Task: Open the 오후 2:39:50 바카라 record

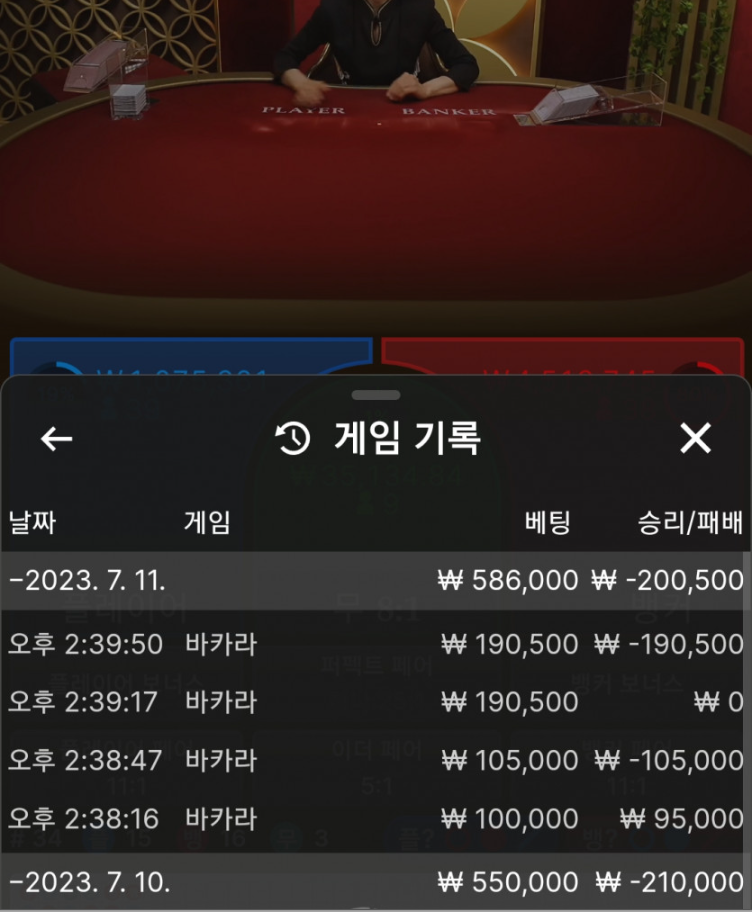Action: click(375, 644)
